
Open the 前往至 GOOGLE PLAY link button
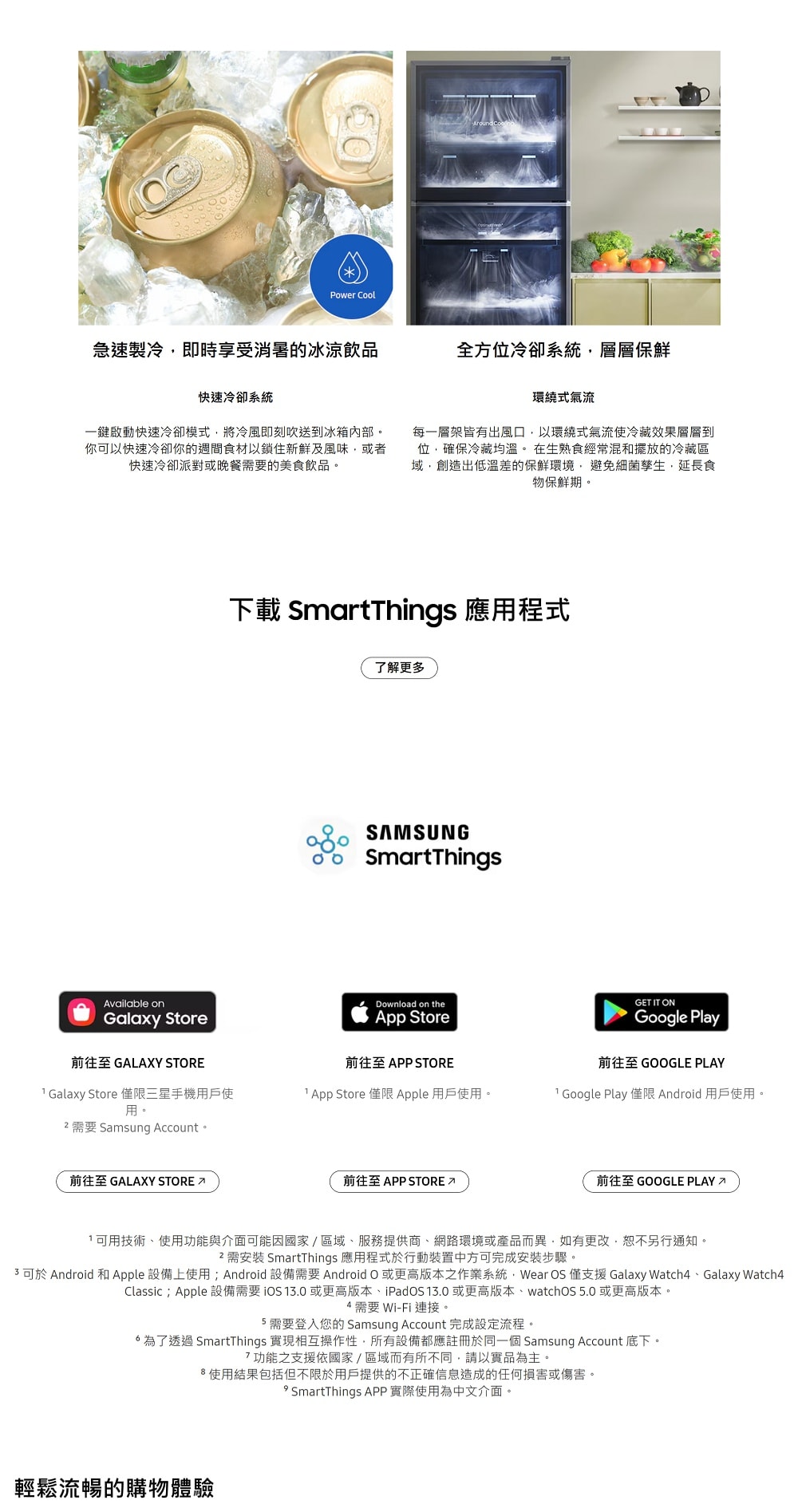(661, 1181)
